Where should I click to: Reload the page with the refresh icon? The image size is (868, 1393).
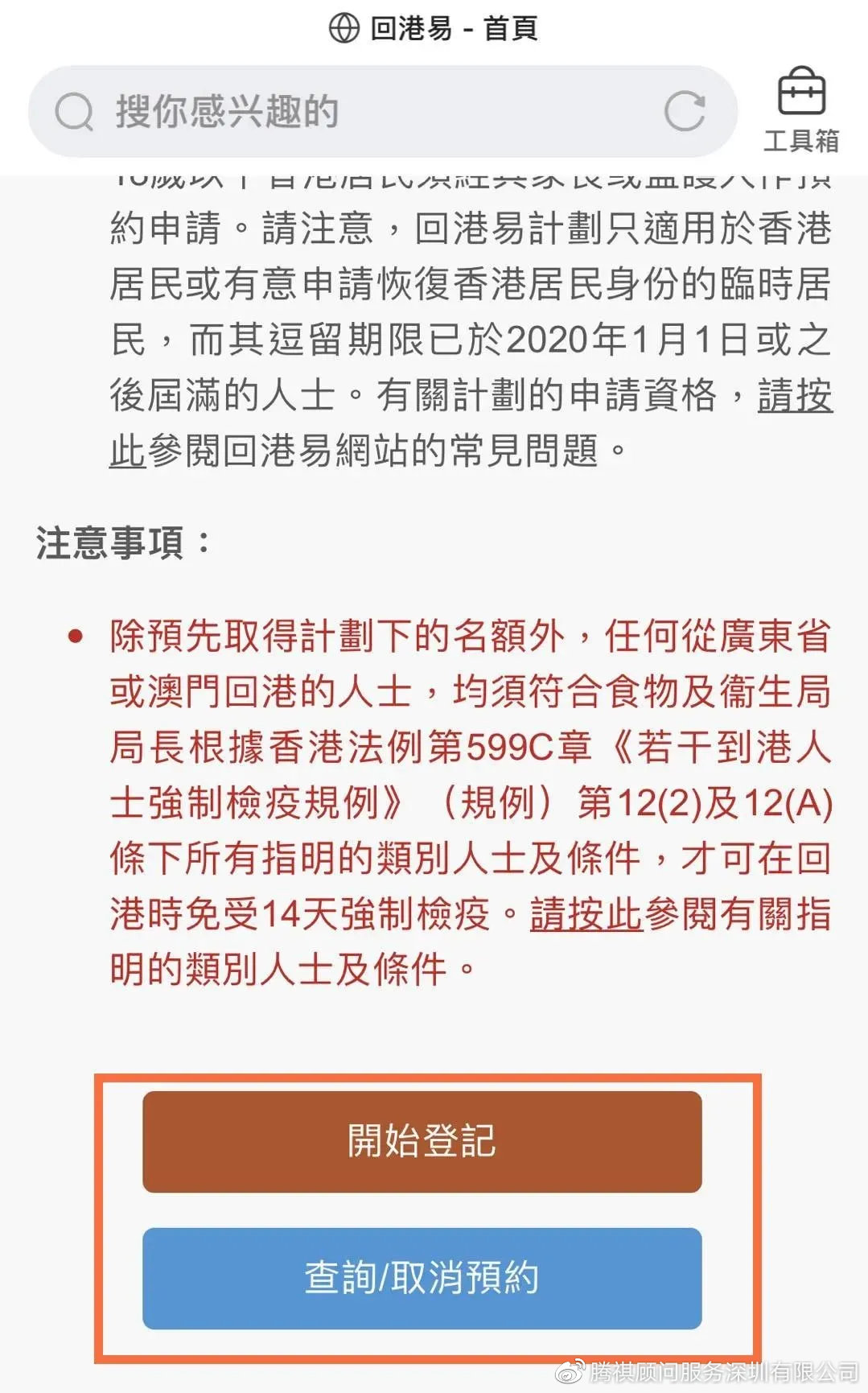point(685,111)
